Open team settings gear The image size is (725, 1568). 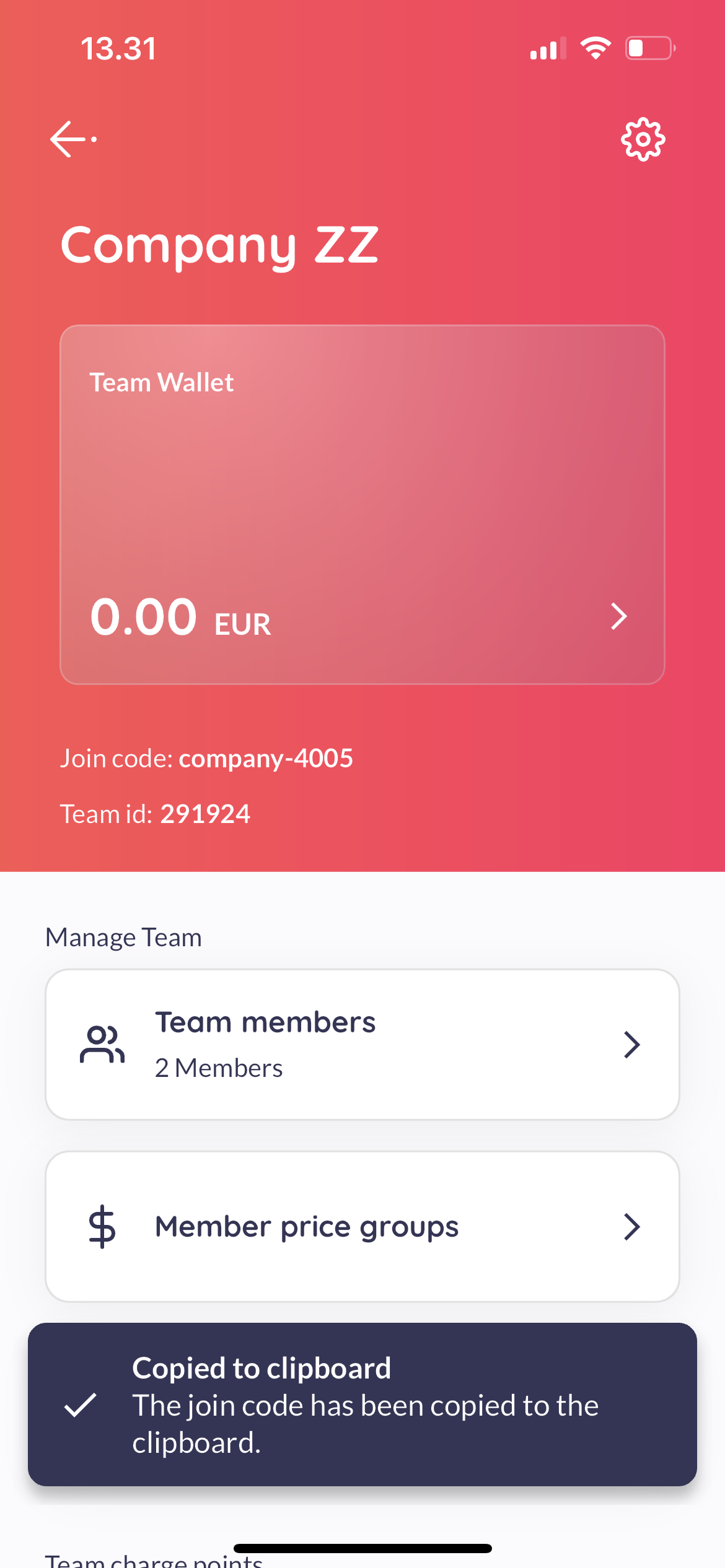pyautogui.click(x=643, y=139)
